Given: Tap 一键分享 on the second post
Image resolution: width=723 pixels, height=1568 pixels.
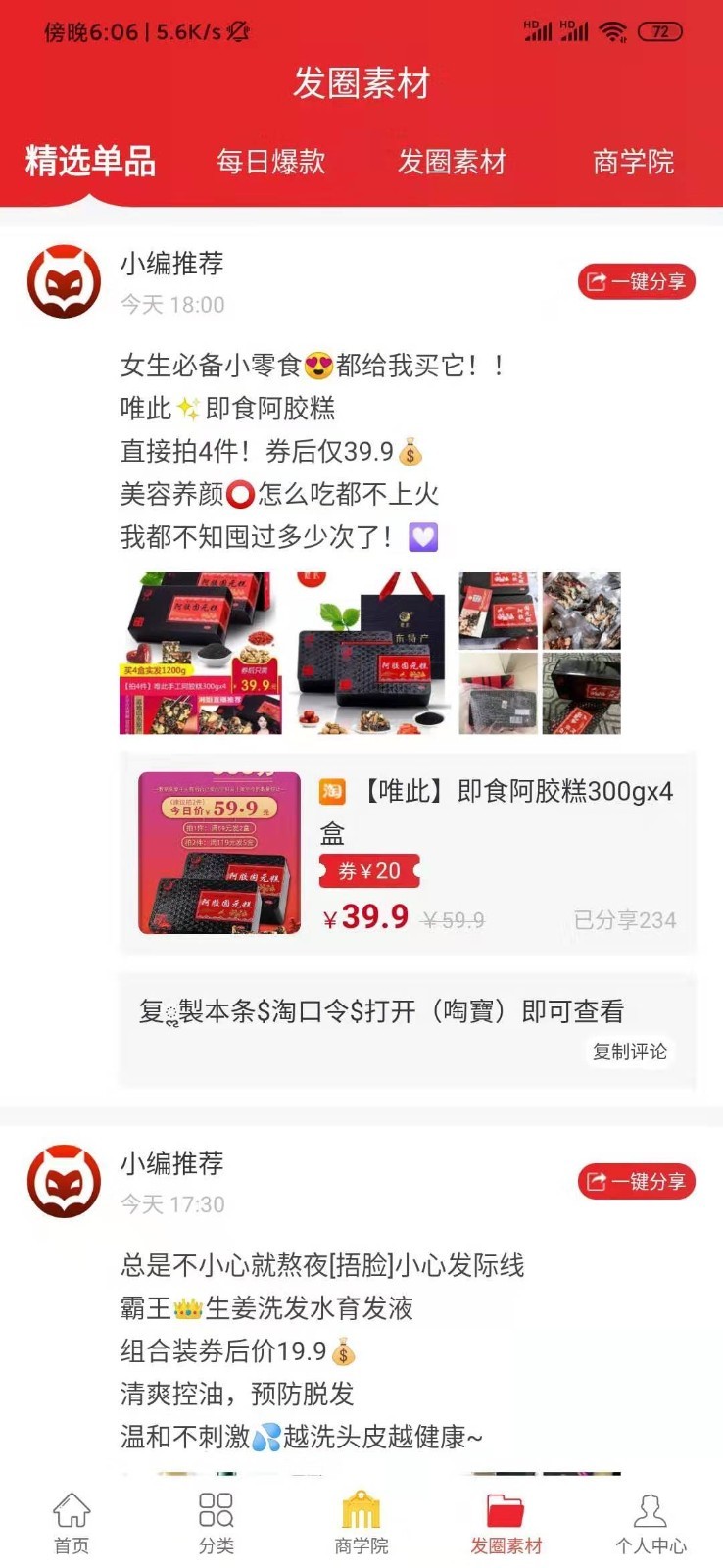Looking at the screenshot, I should [636, 1182].
